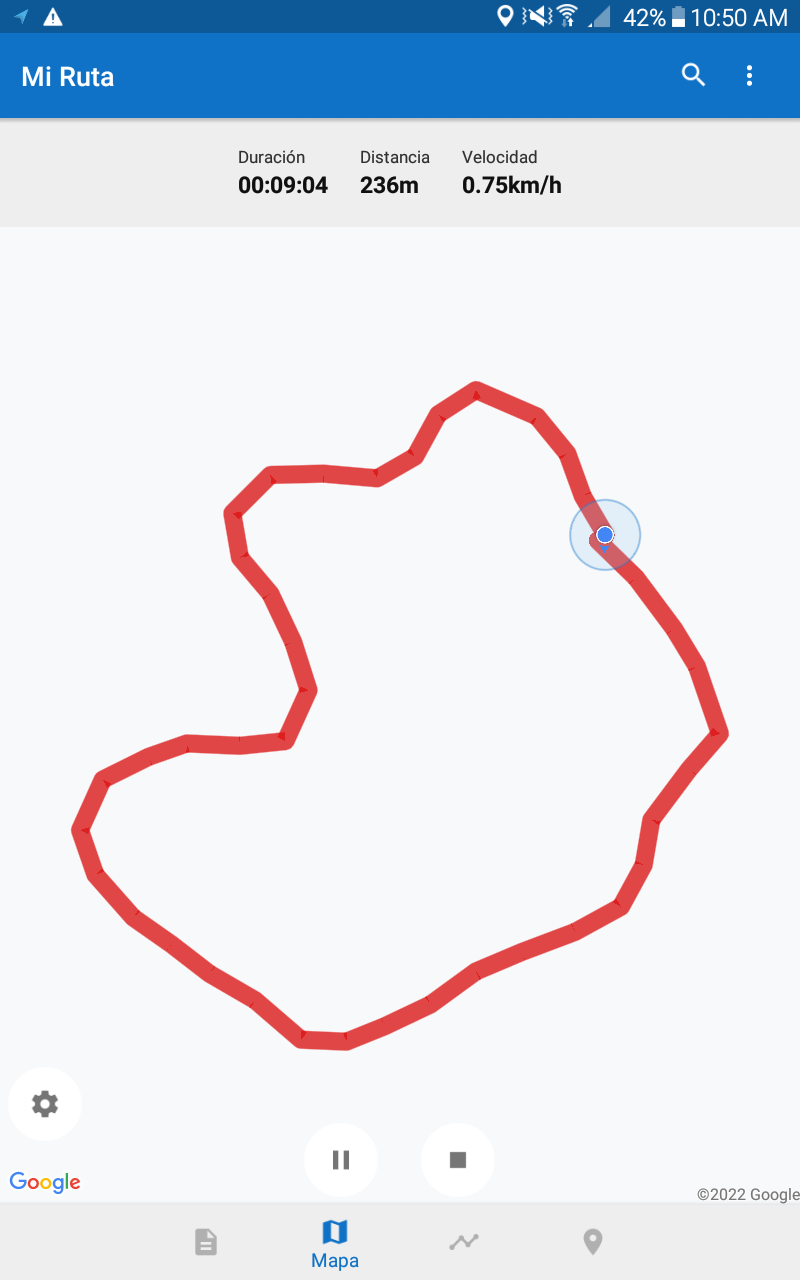Switch to the location pin tab
Viewport: 800px width, 1280px height.
click(x=593, y=1242)
